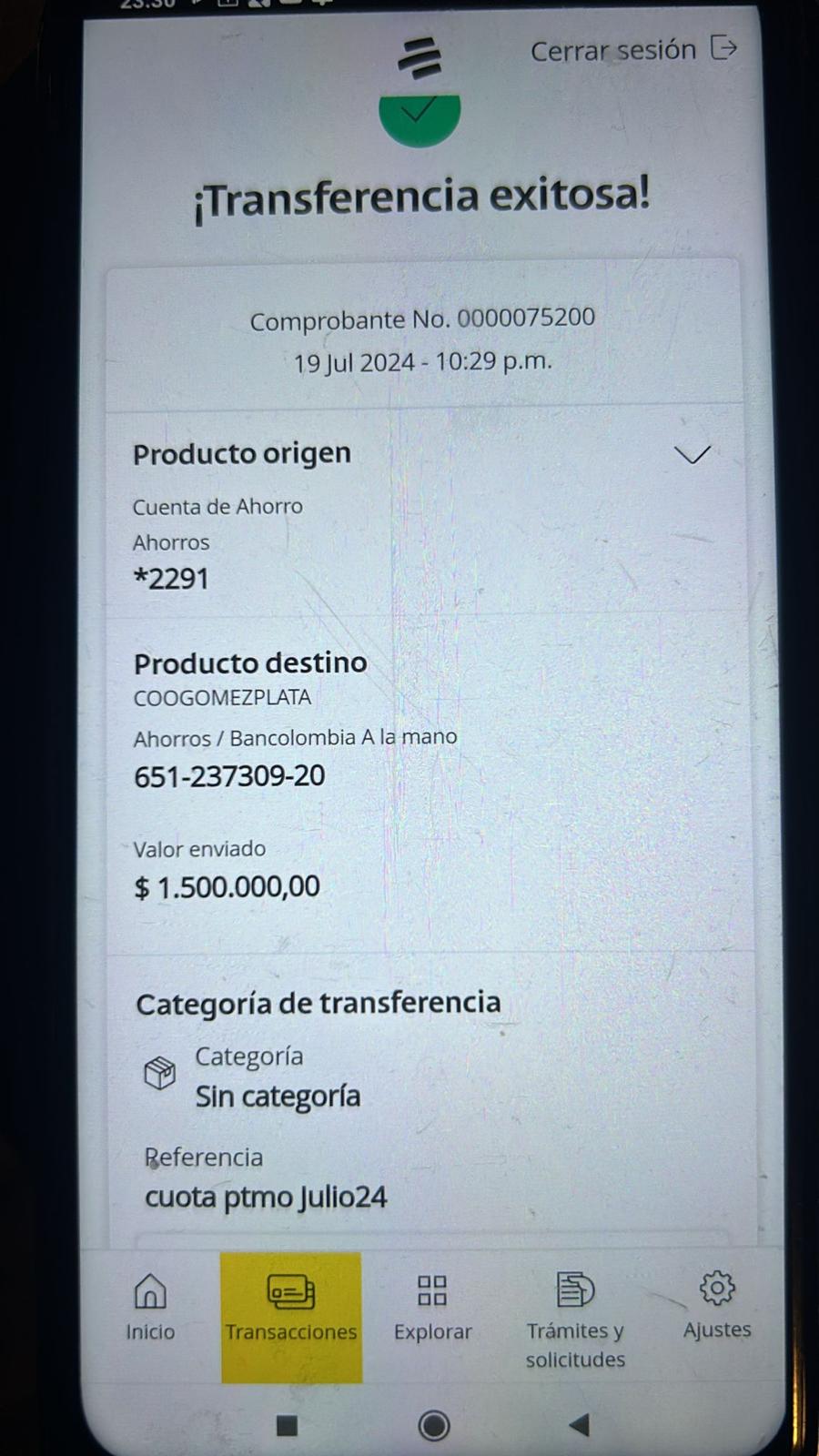Open Trámites y solicitudes tab

[575, 1319]
